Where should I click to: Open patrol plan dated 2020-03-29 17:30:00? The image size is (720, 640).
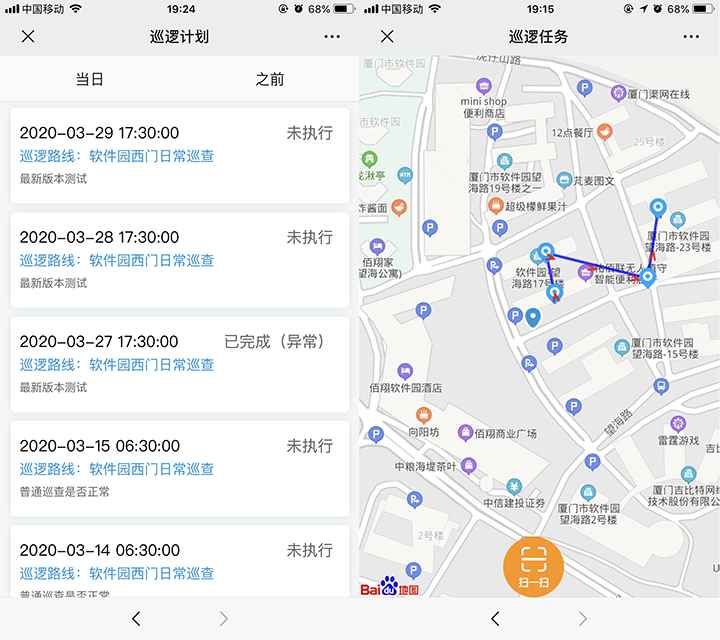[180, 155]
